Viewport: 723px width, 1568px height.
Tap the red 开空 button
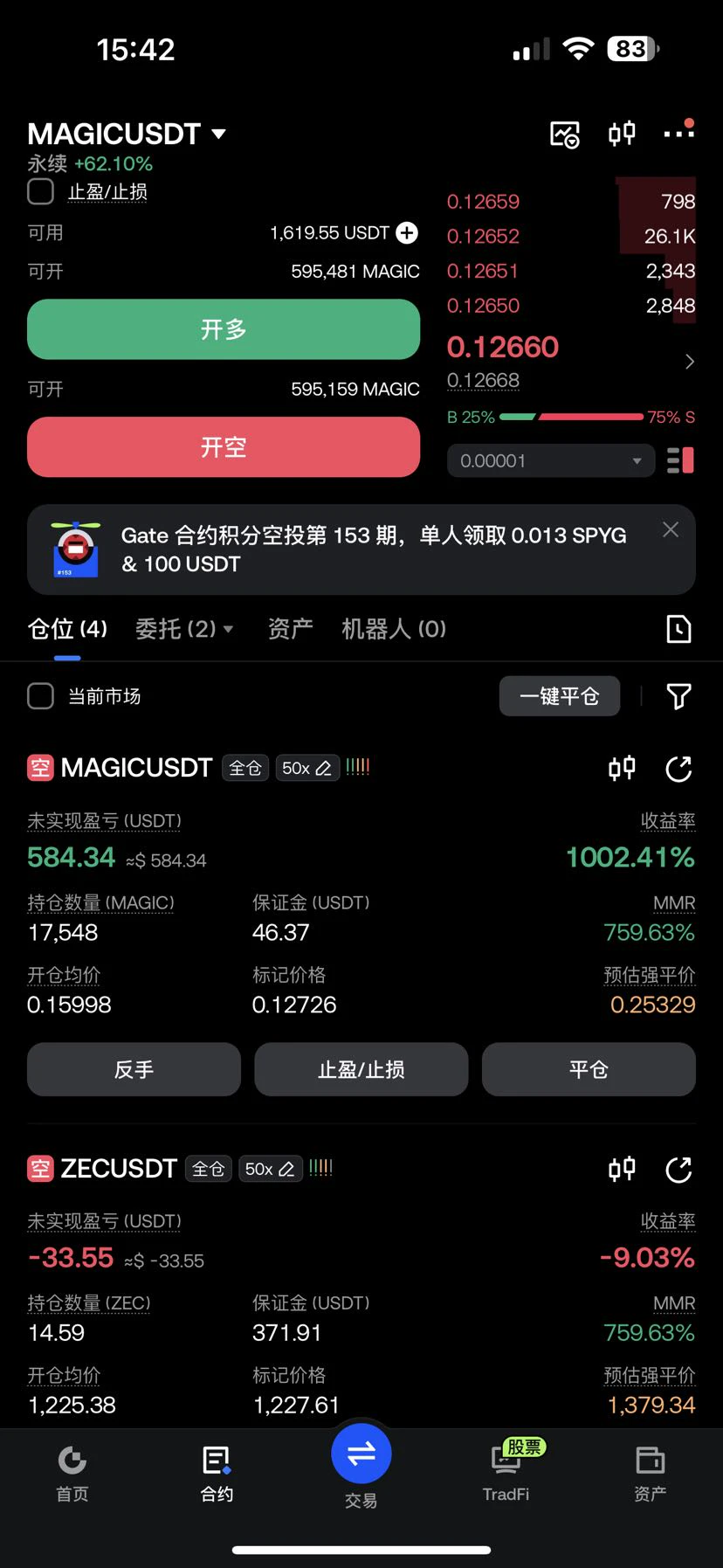(x=224, y=447)
